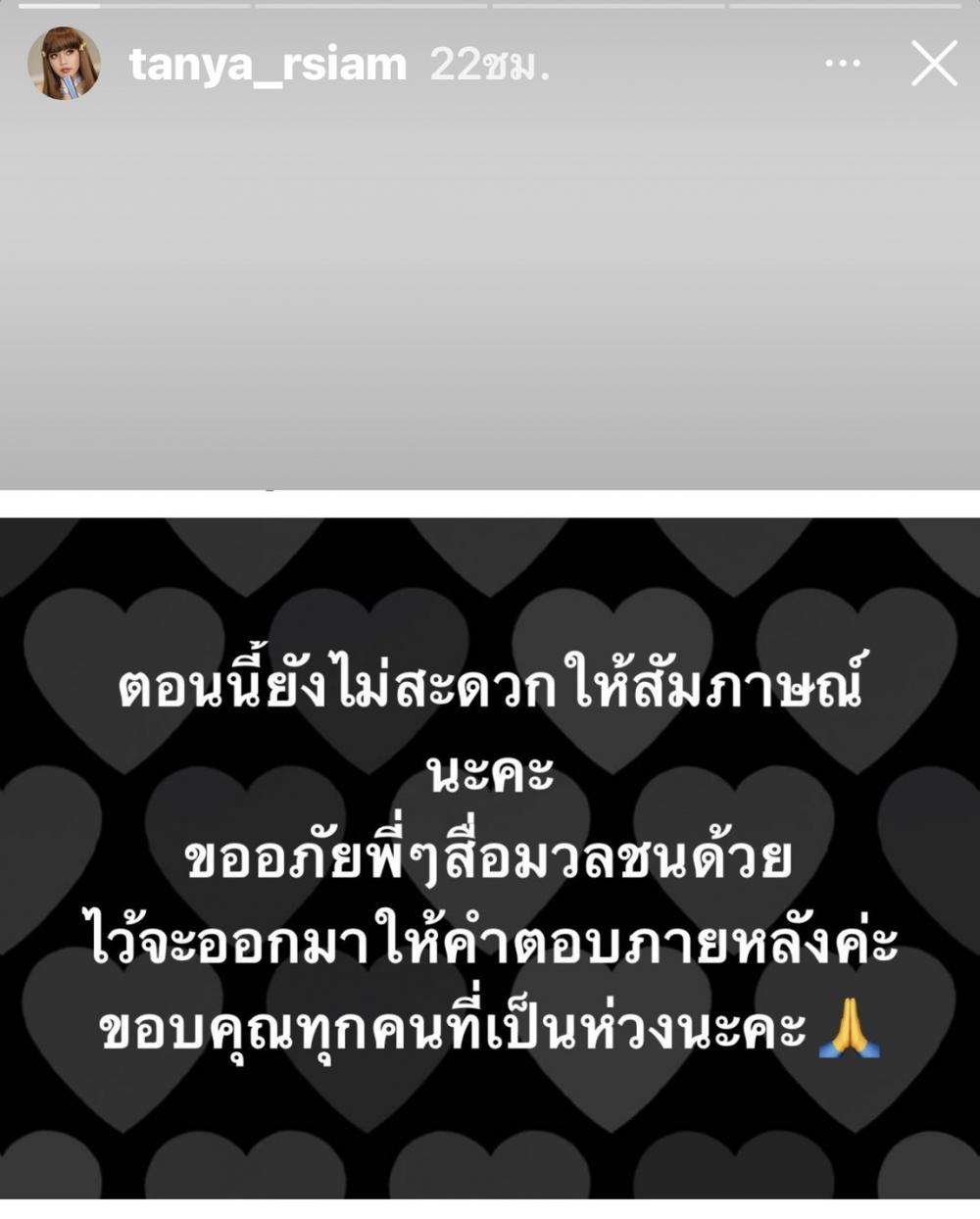The height and width of the screenshot is (1219, 980).
Task: Open tanya_rsiam's profile picture
Action: point(64,64)
